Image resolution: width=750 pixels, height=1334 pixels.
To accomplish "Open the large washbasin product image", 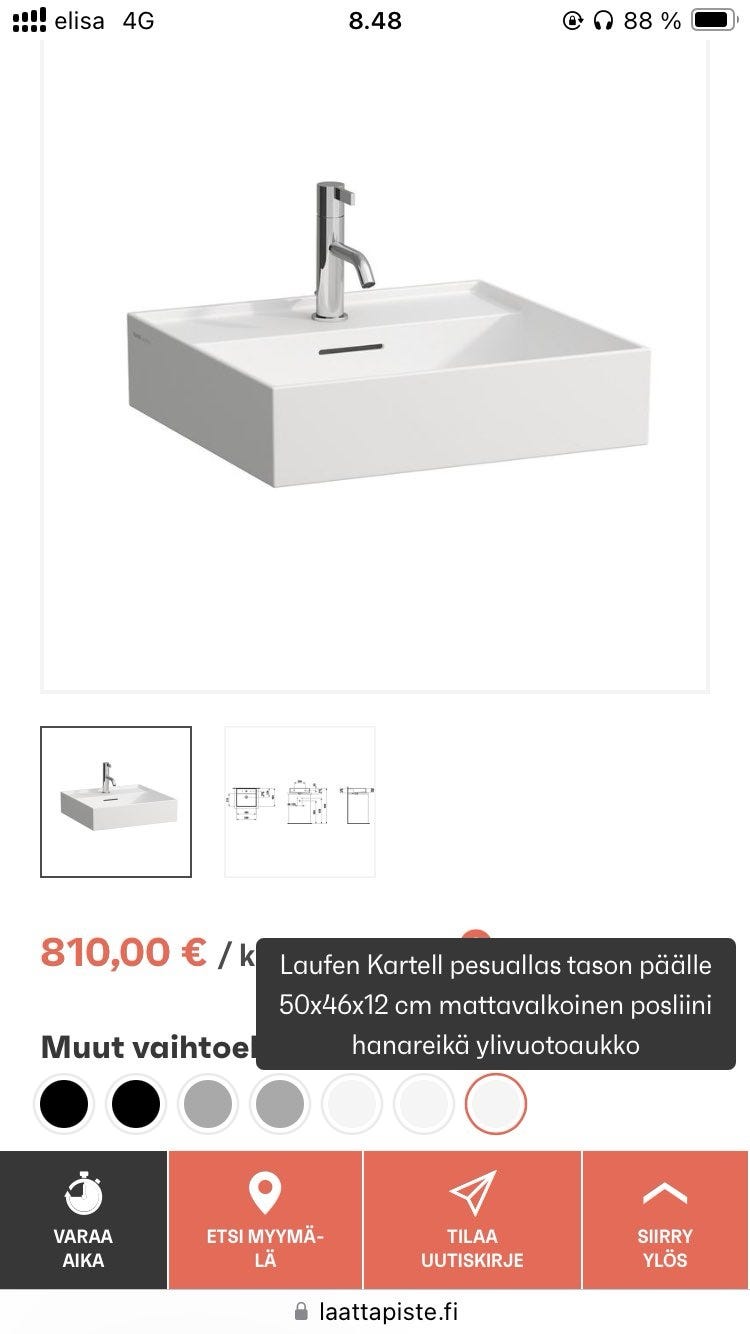I will coord(375,340).
